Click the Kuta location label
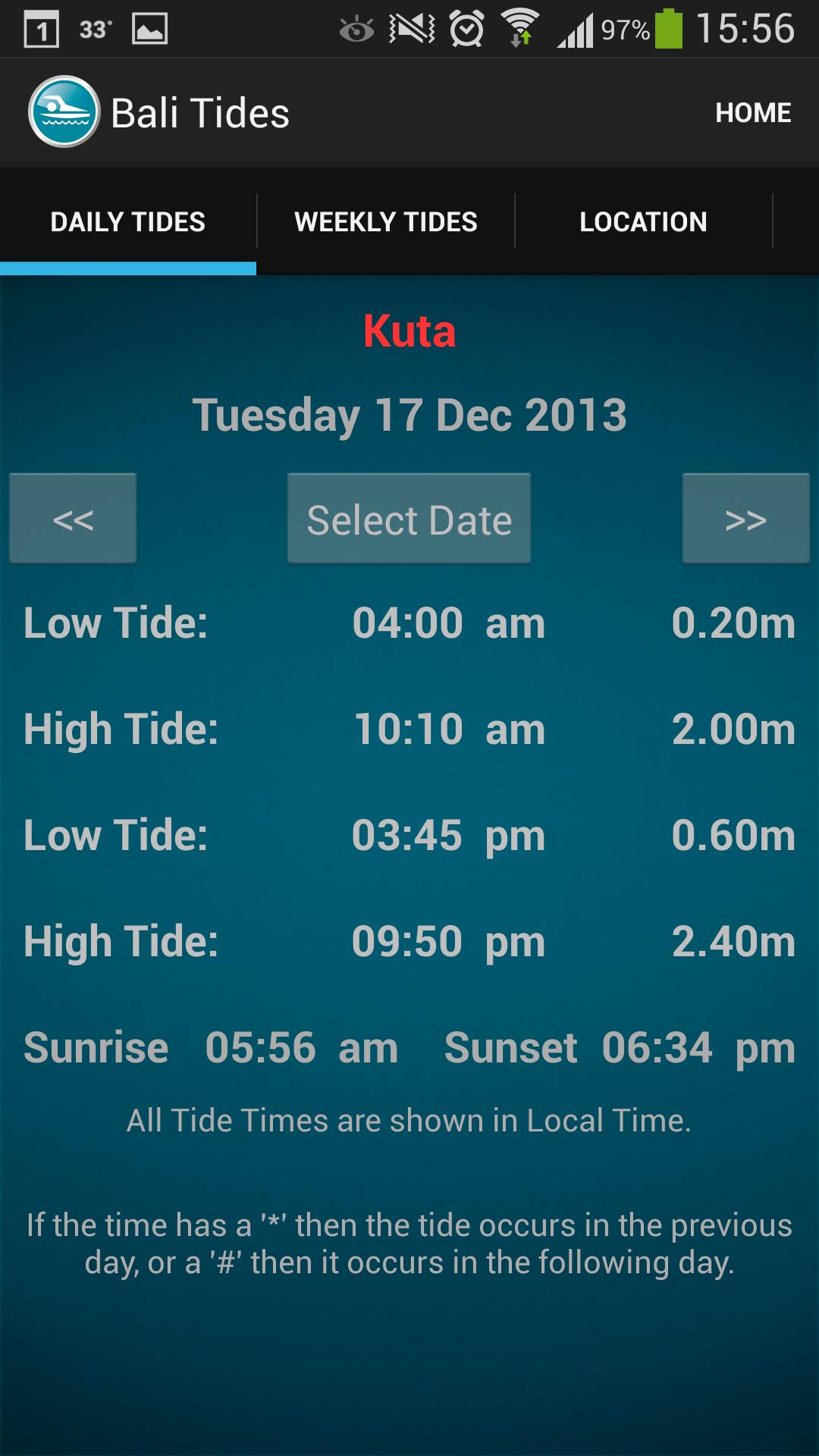The width and height of the screenshot is (819, 1456). (409, 331)
